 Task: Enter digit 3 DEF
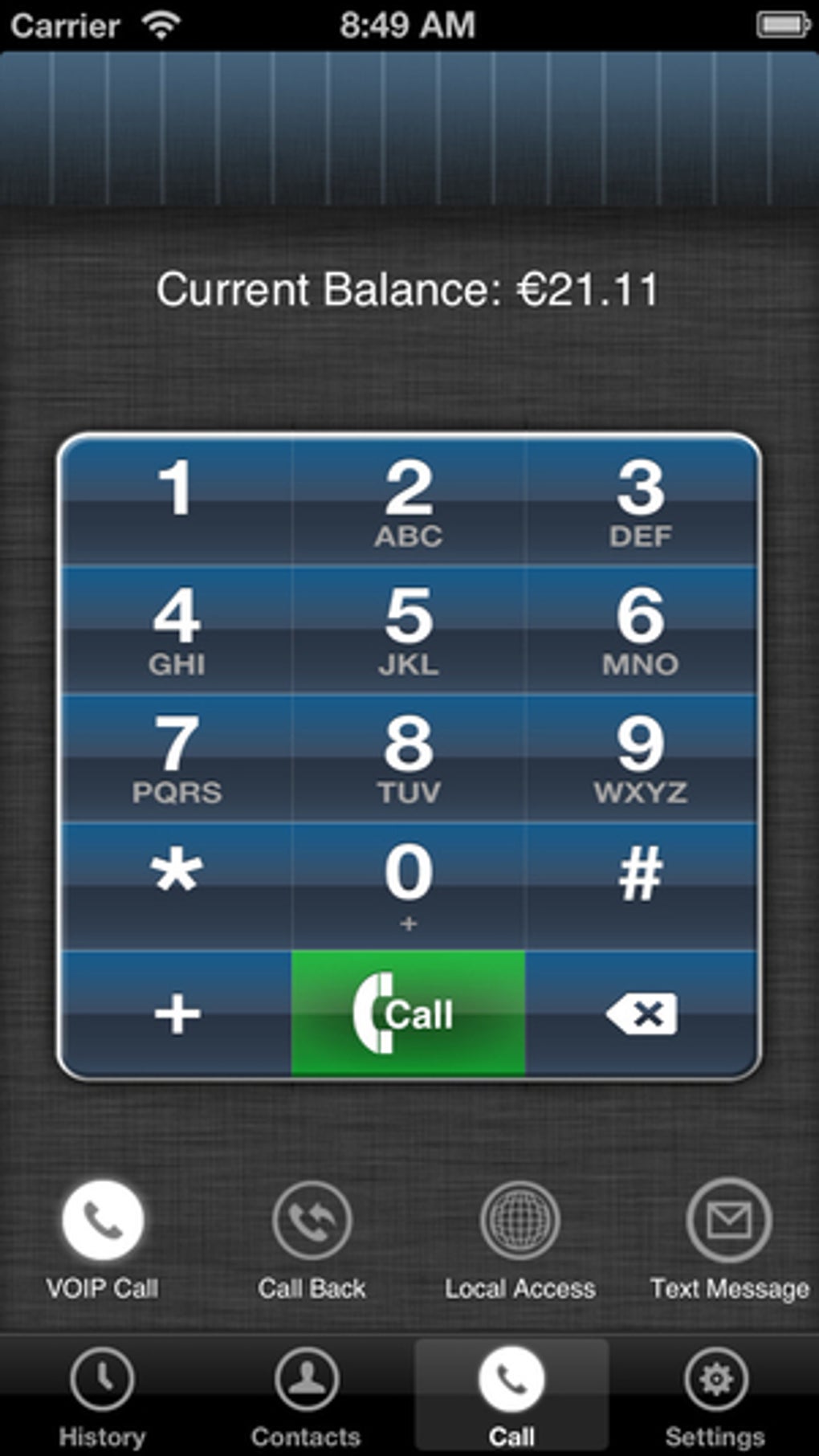point(641,500)
